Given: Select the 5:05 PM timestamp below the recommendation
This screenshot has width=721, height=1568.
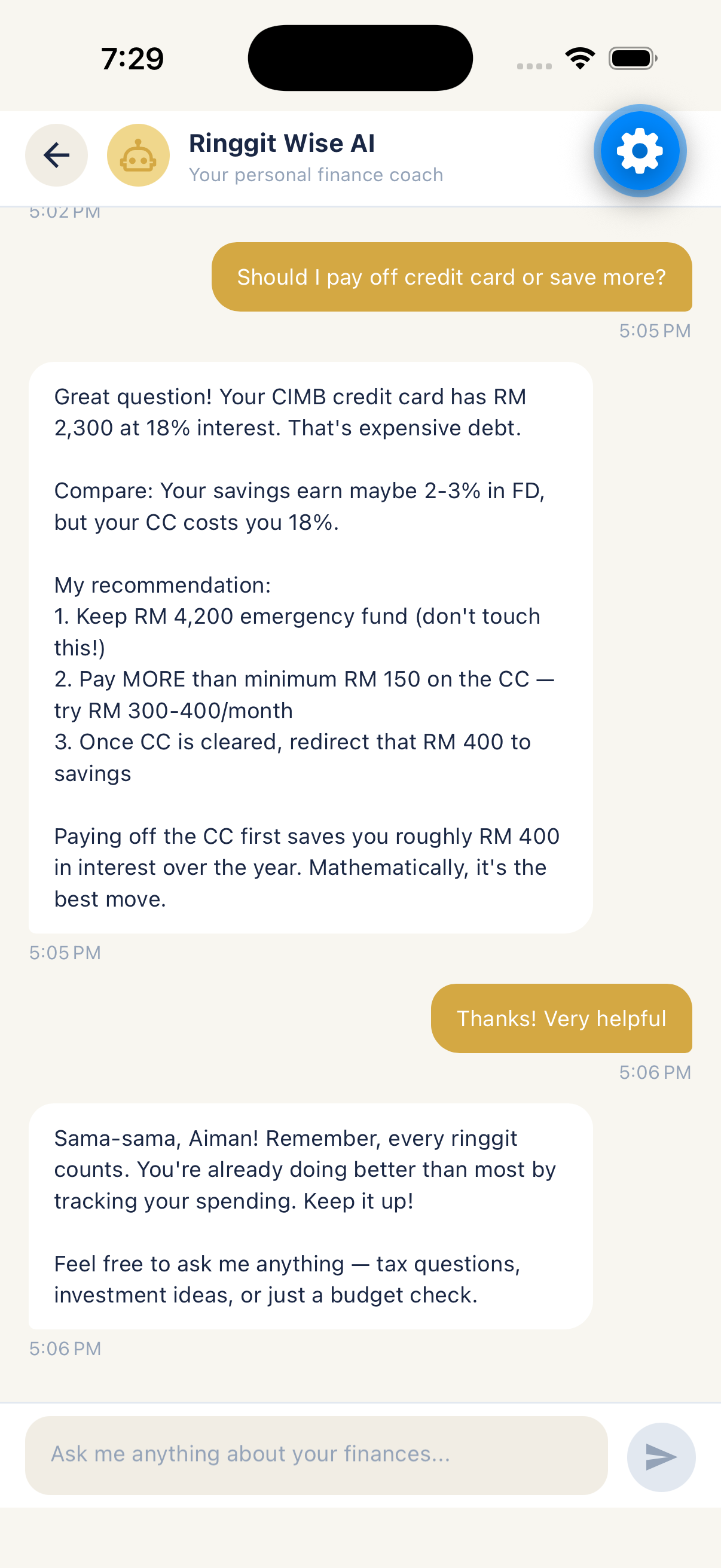Looking at the screenshot, I should pos(65,952).
